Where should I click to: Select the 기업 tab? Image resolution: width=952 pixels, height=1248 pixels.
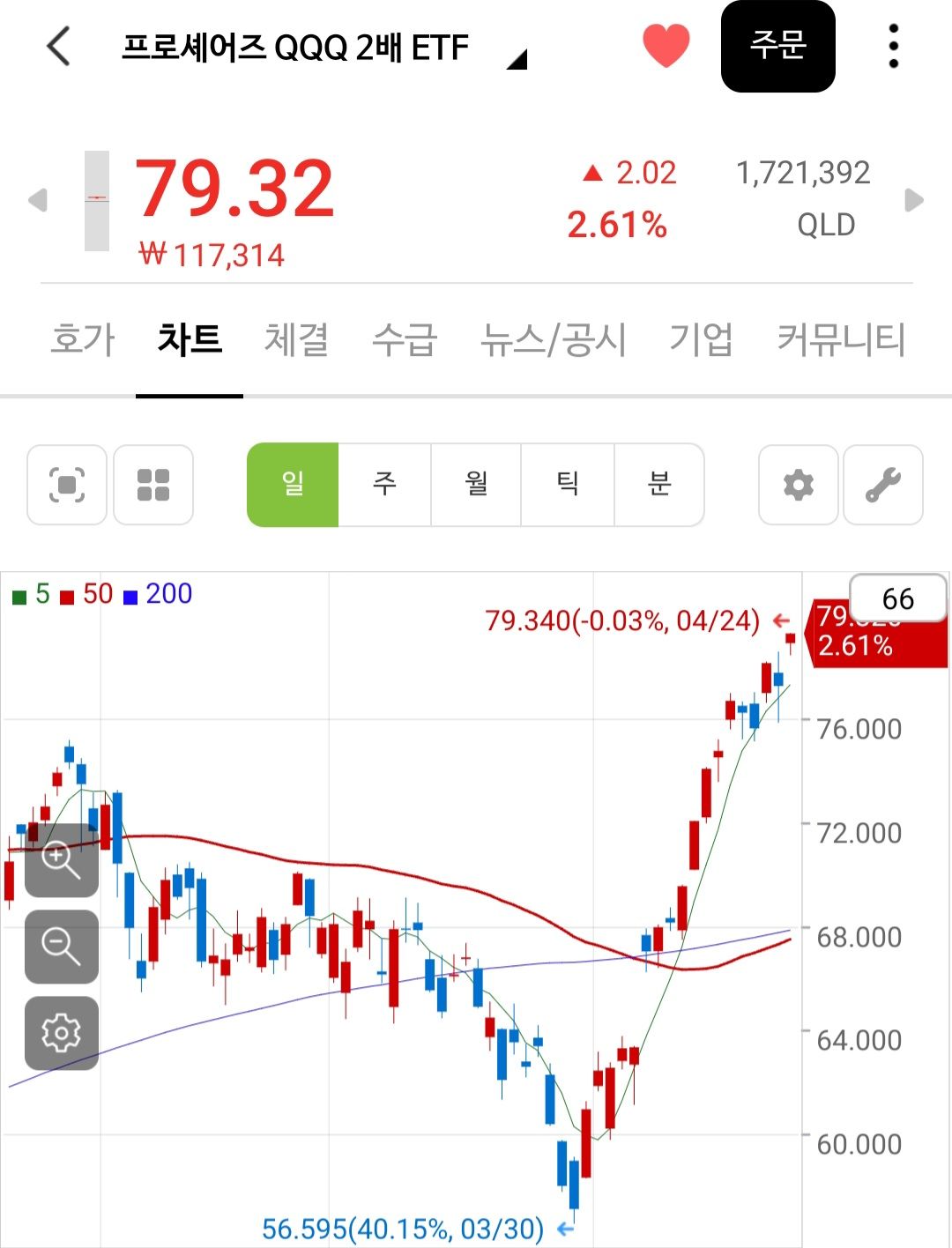click(702, 340)
